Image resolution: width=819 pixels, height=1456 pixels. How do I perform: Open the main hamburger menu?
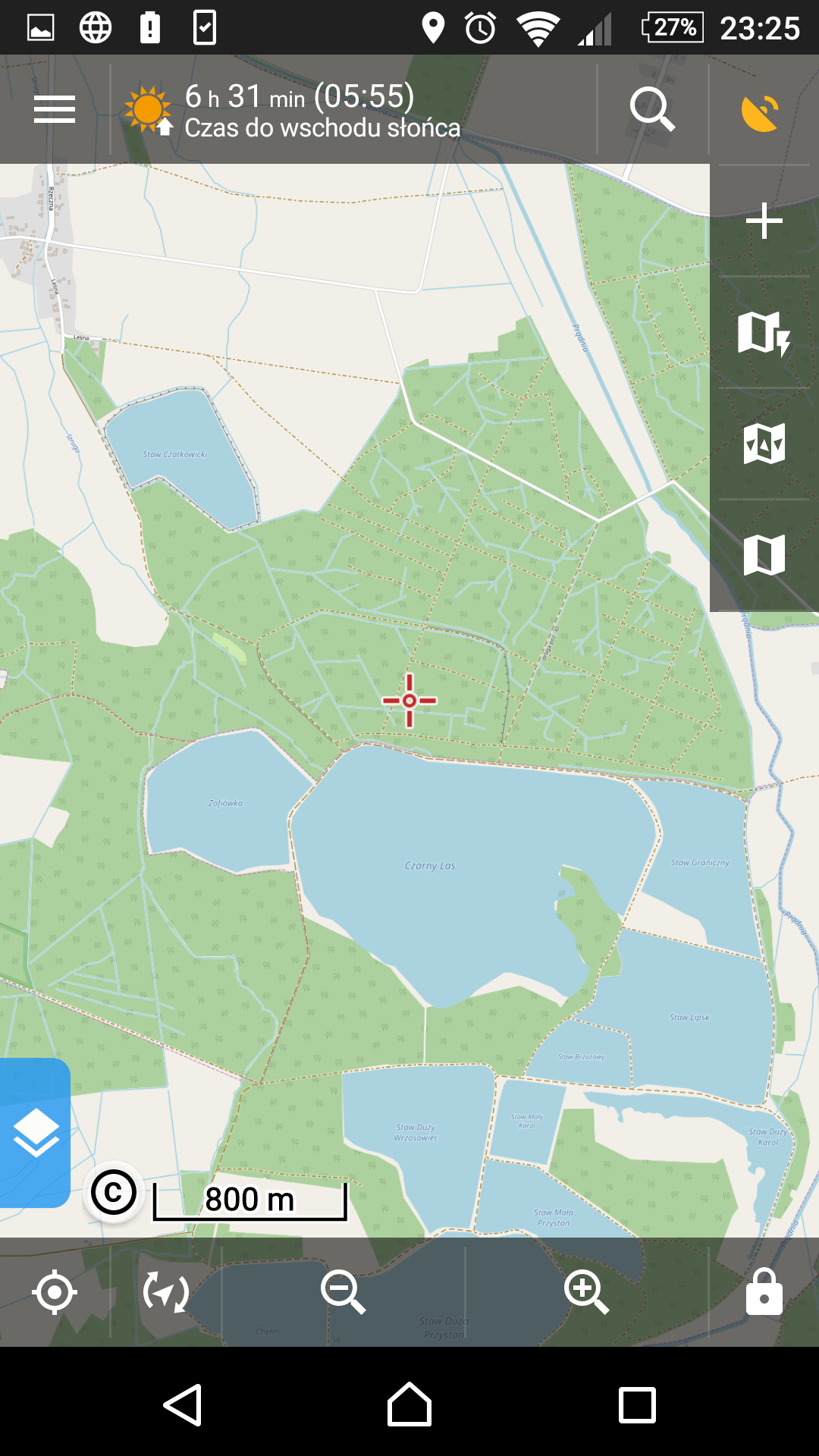[55, 109]
